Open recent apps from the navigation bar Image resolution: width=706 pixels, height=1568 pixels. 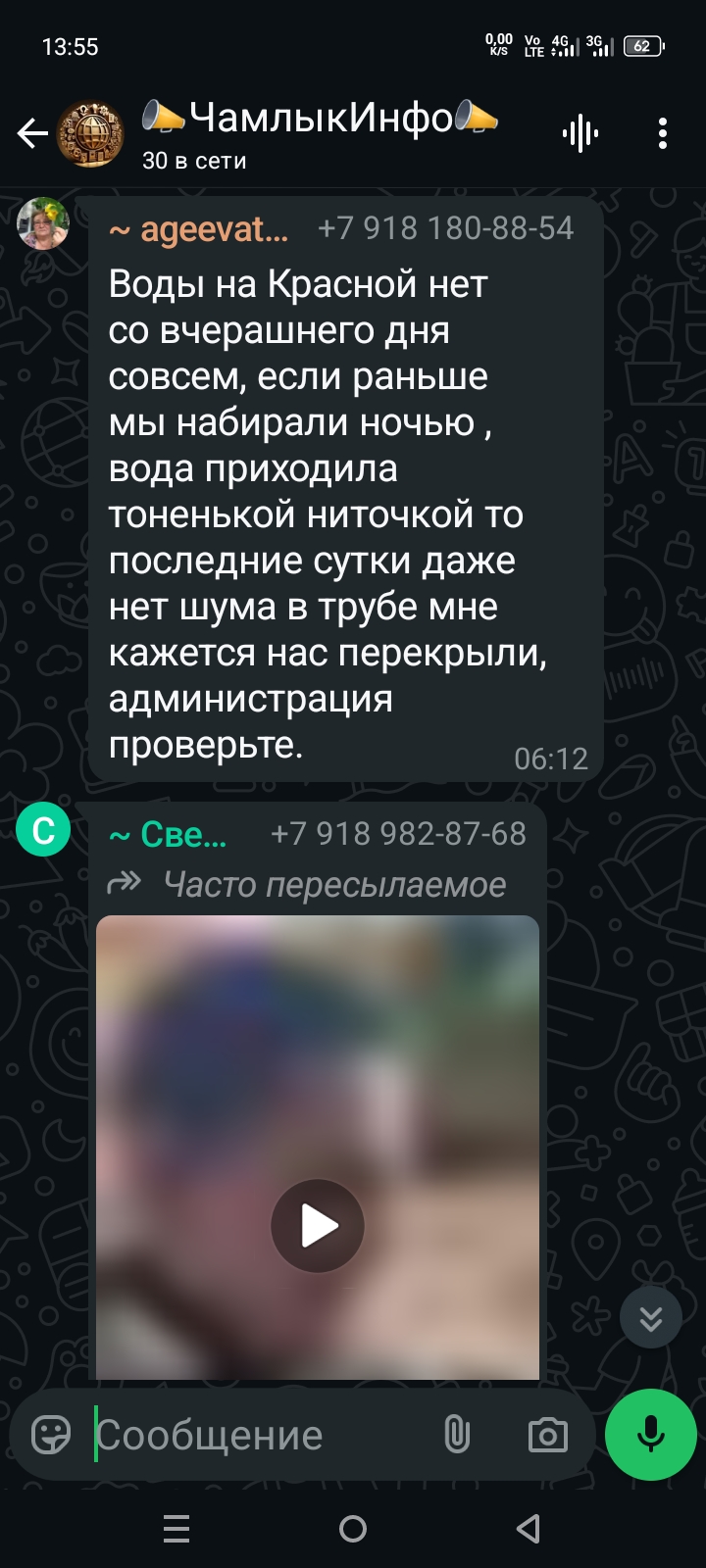176,1528
